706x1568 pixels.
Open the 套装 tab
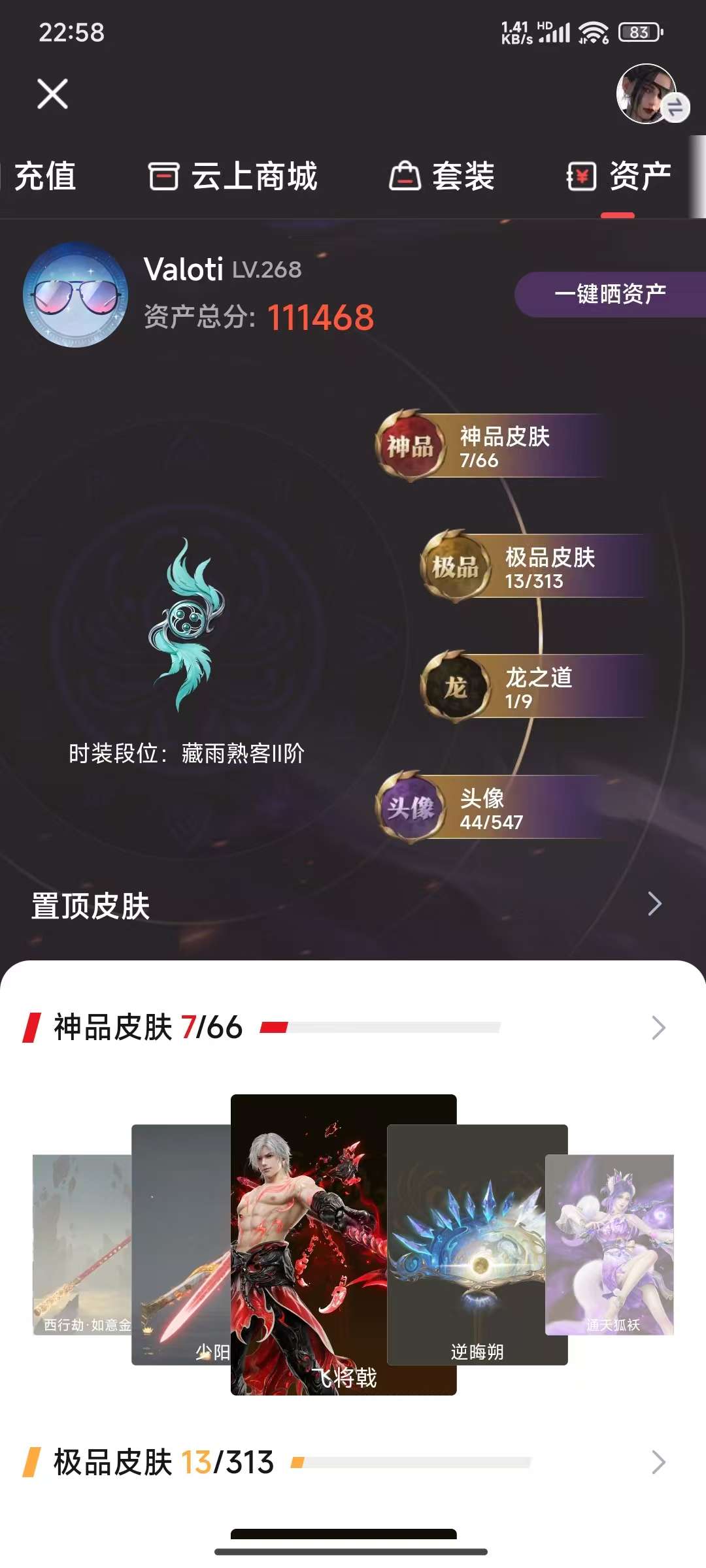click(442, 176)
